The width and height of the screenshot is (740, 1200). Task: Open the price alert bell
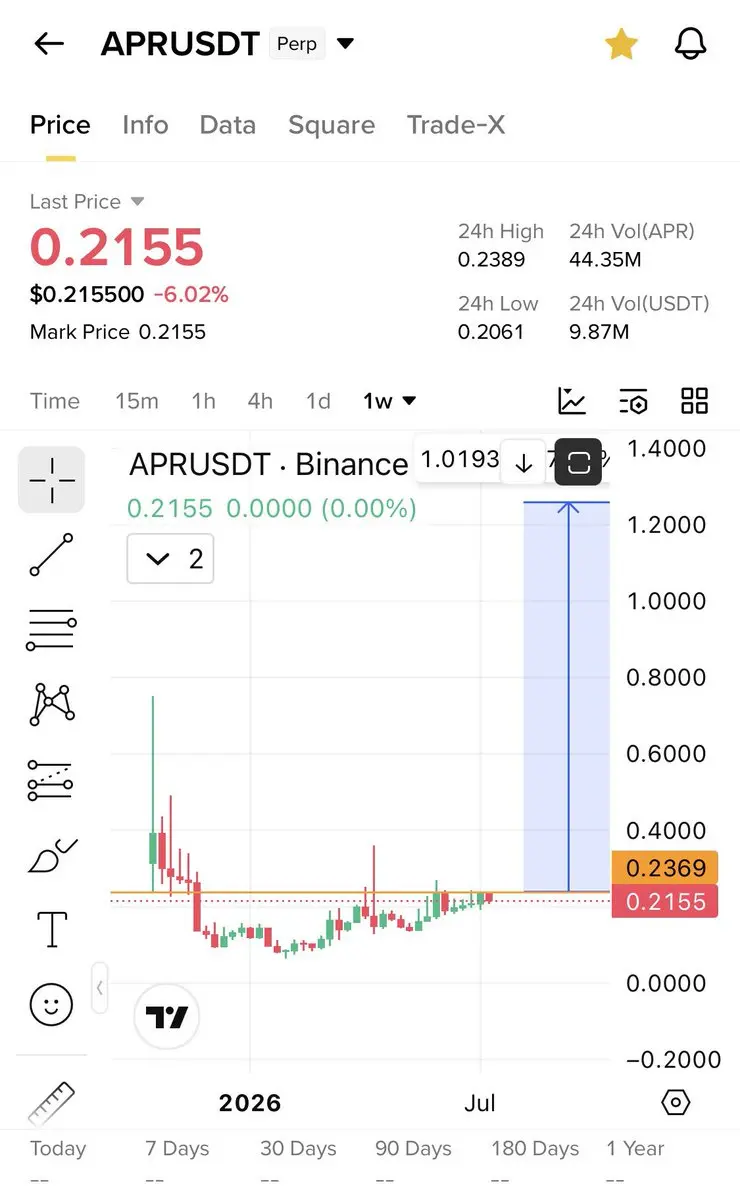[691, 44]
